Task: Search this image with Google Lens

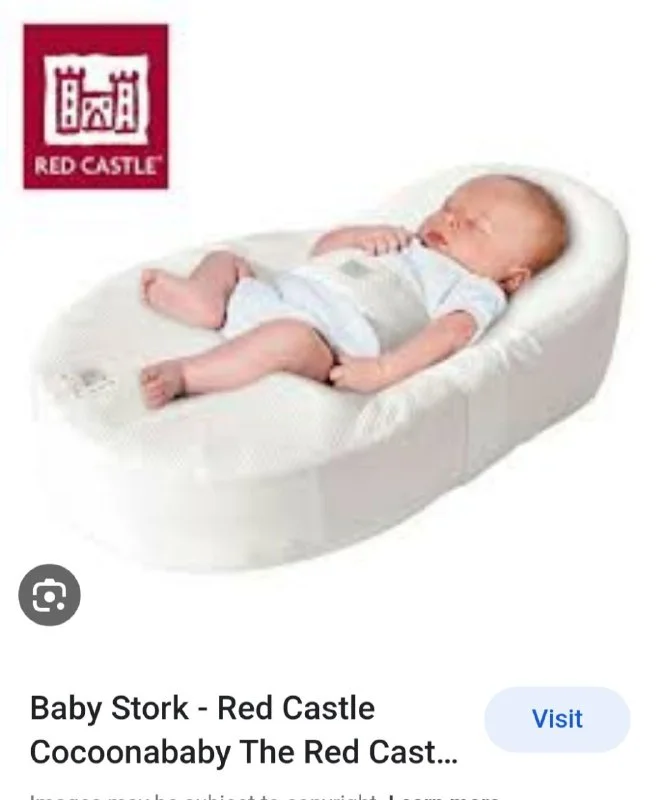Action: [x=49, y=596]
